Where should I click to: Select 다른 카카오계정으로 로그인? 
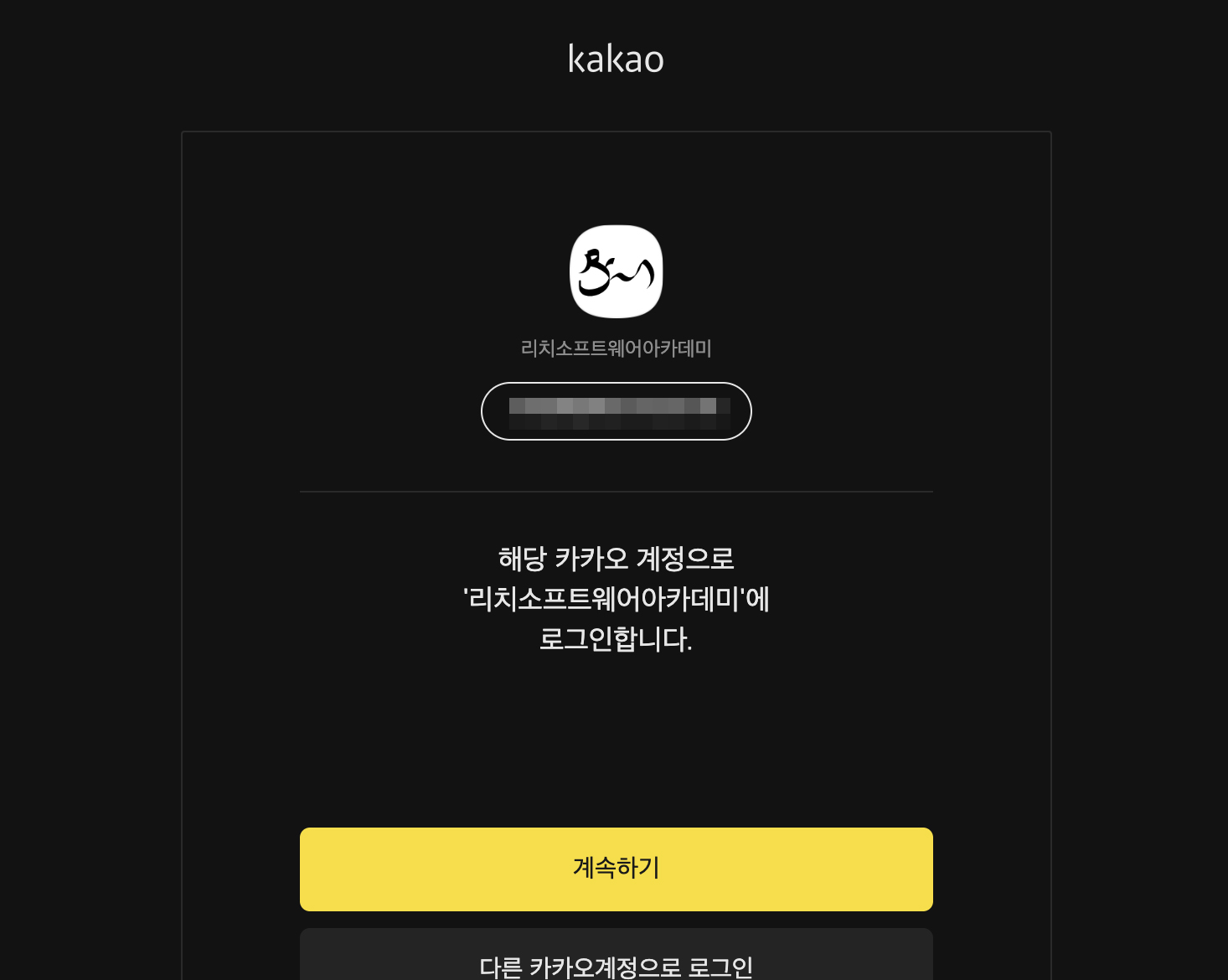(x=616, y=963)
